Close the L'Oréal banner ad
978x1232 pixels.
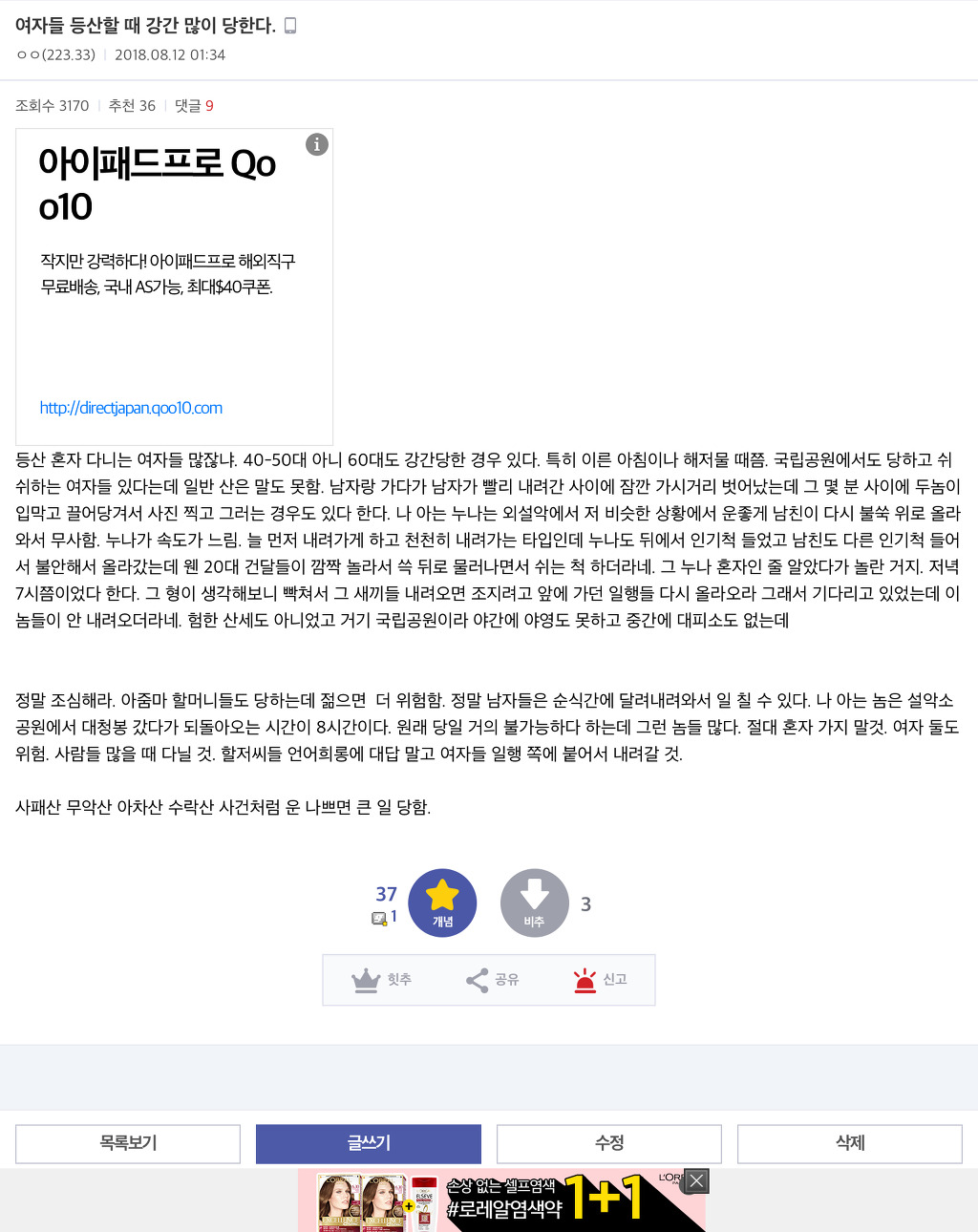point(695,1181)
